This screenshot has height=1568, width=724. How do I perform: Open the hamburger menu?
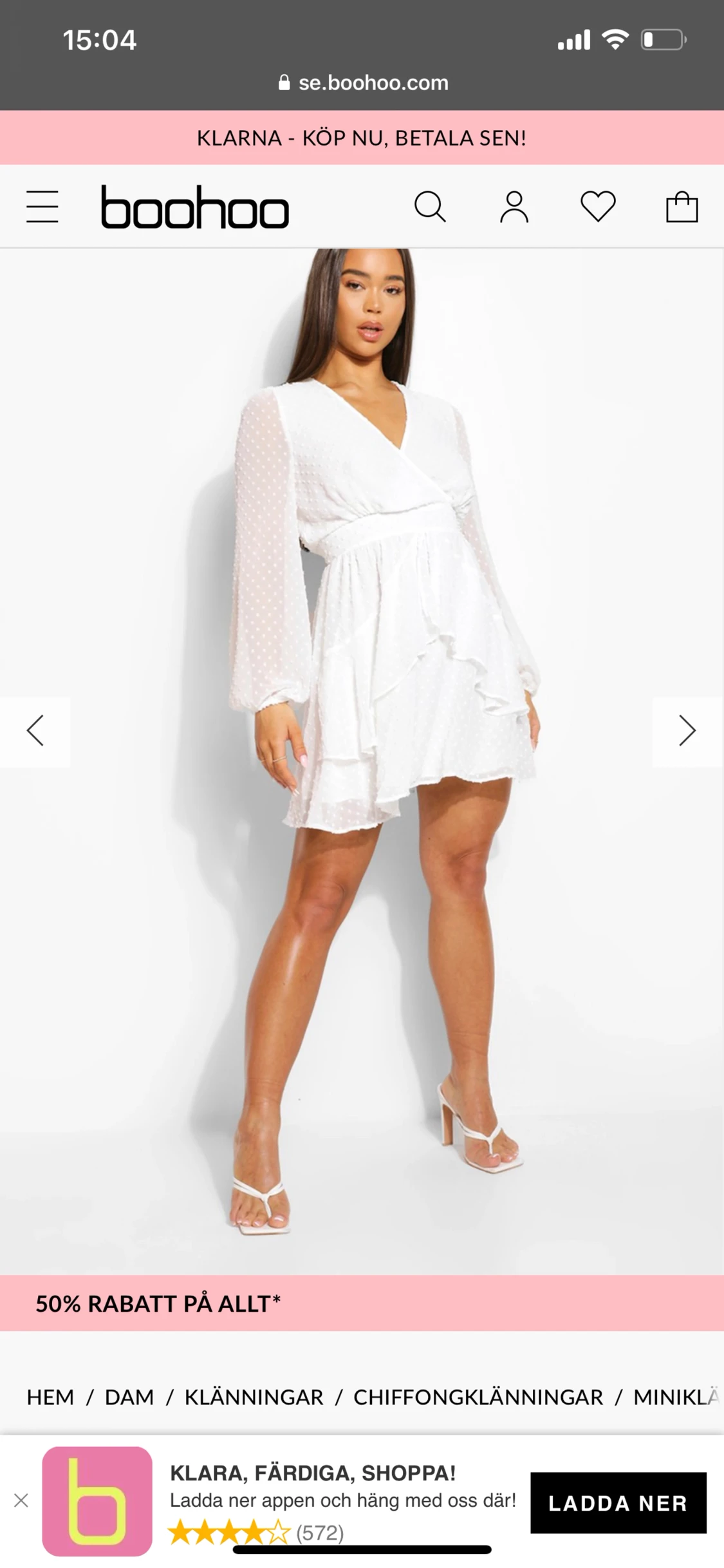[42, 207]
